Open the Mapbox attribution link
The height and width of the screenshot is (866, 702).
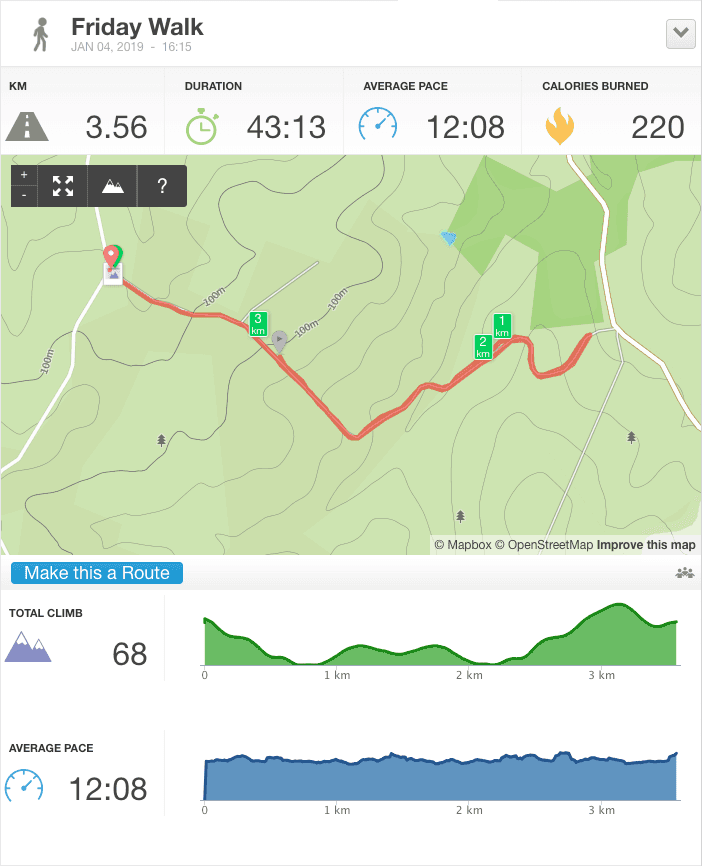click(462, 545)
